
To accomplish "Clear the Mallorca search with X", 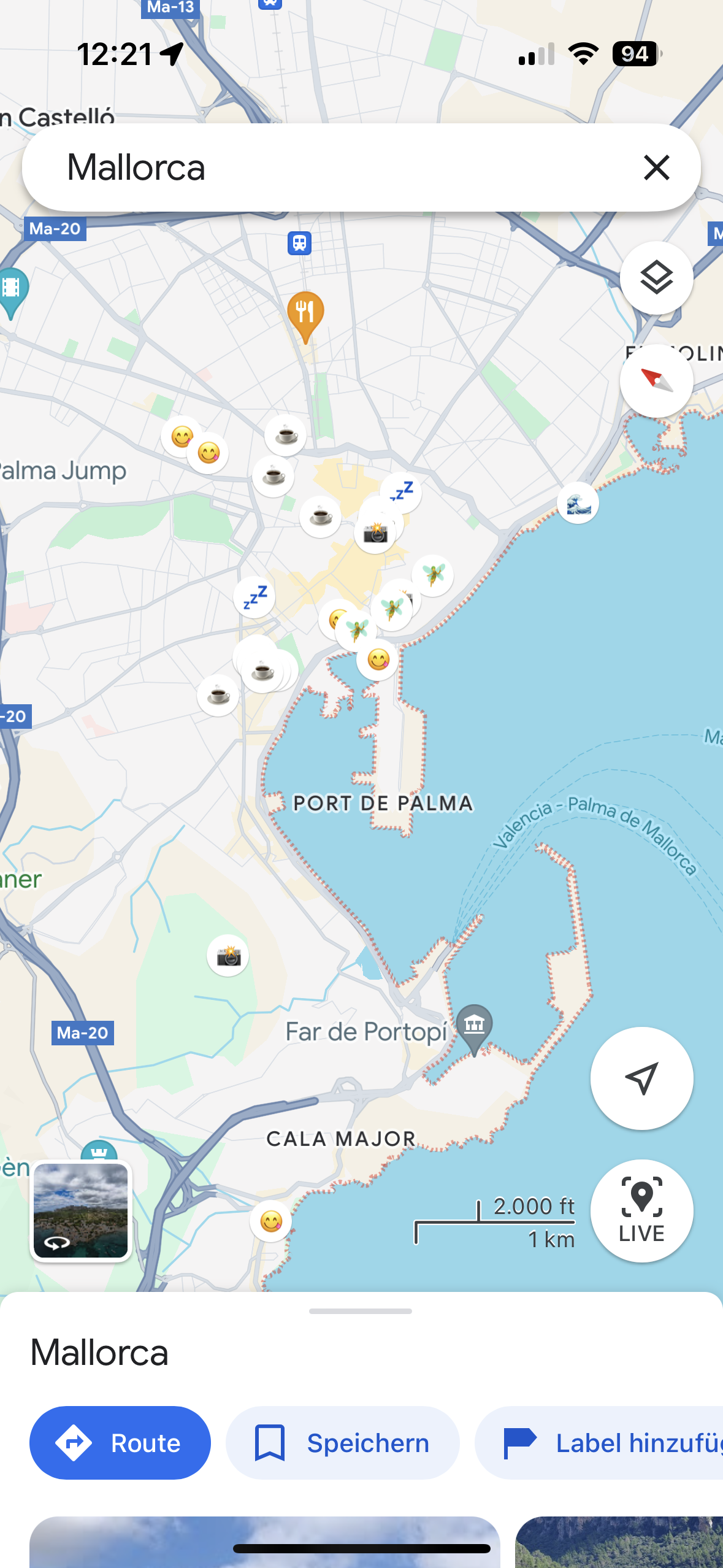I will pyautogui.click(x=656, y=167).
